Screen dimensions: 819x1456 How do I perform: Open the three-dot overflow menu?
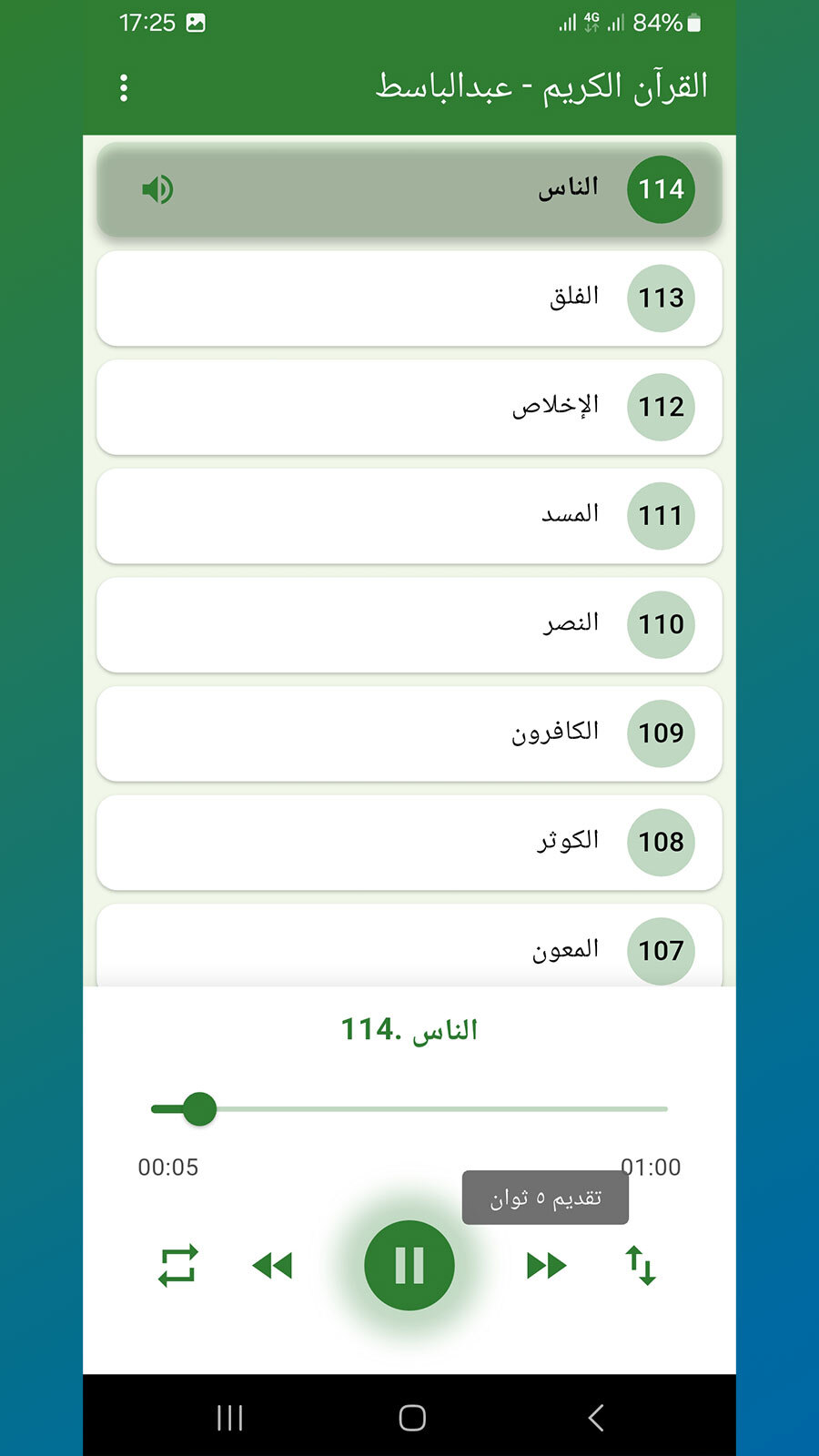click(x=124, y=87)
